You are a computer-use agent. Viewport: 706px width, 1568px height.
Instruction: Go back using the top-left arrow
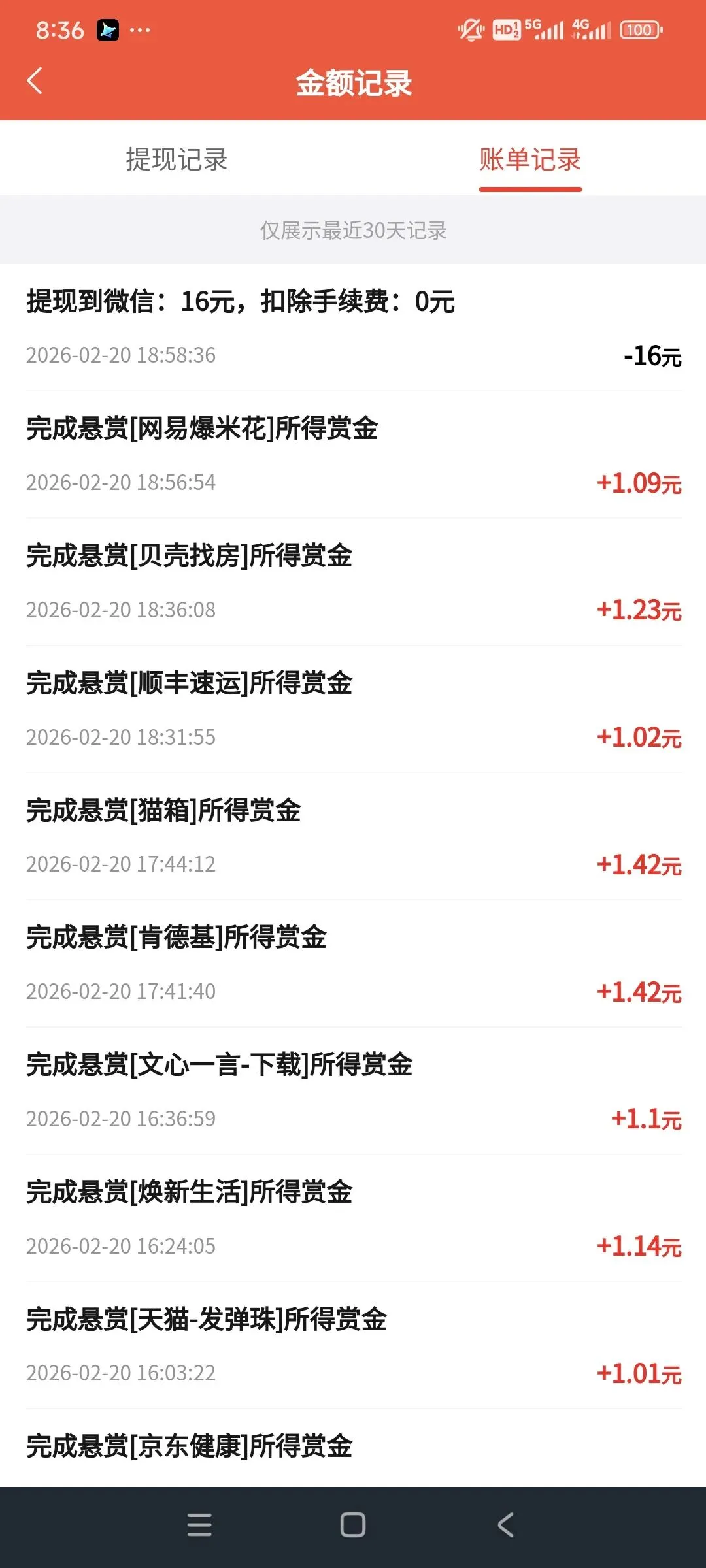[35, 82]
